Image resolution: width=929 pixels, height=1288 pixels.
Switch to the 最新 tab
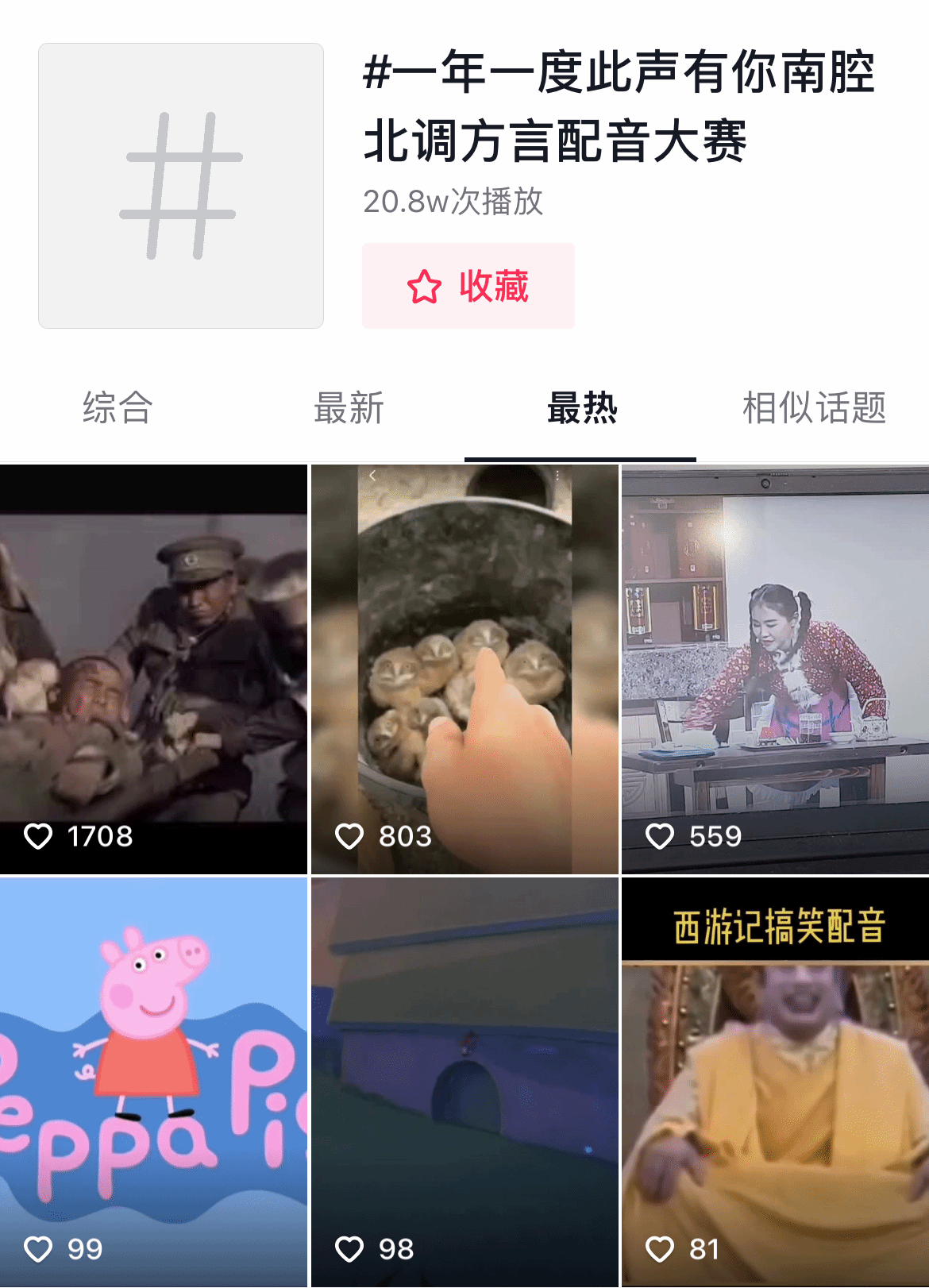[x=349, y=408]
